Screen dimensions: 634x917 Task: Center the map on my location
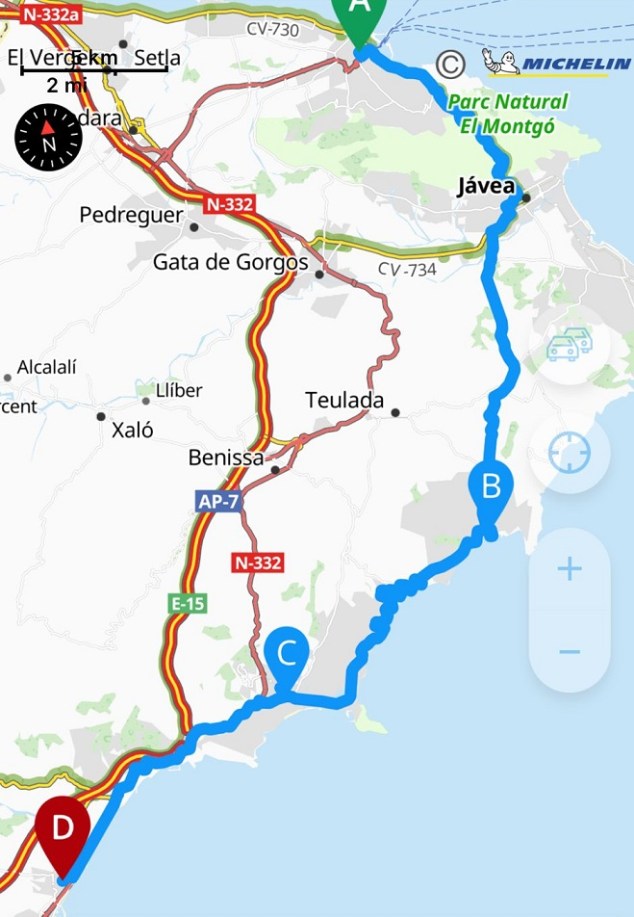569,454
